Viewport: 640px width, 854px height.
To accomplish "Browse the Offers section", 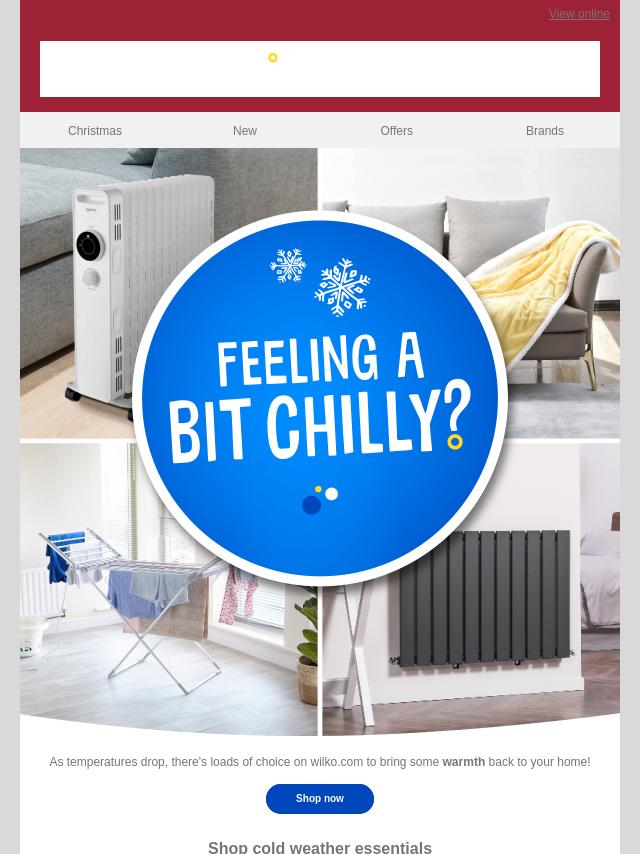I will click(396, 131).
